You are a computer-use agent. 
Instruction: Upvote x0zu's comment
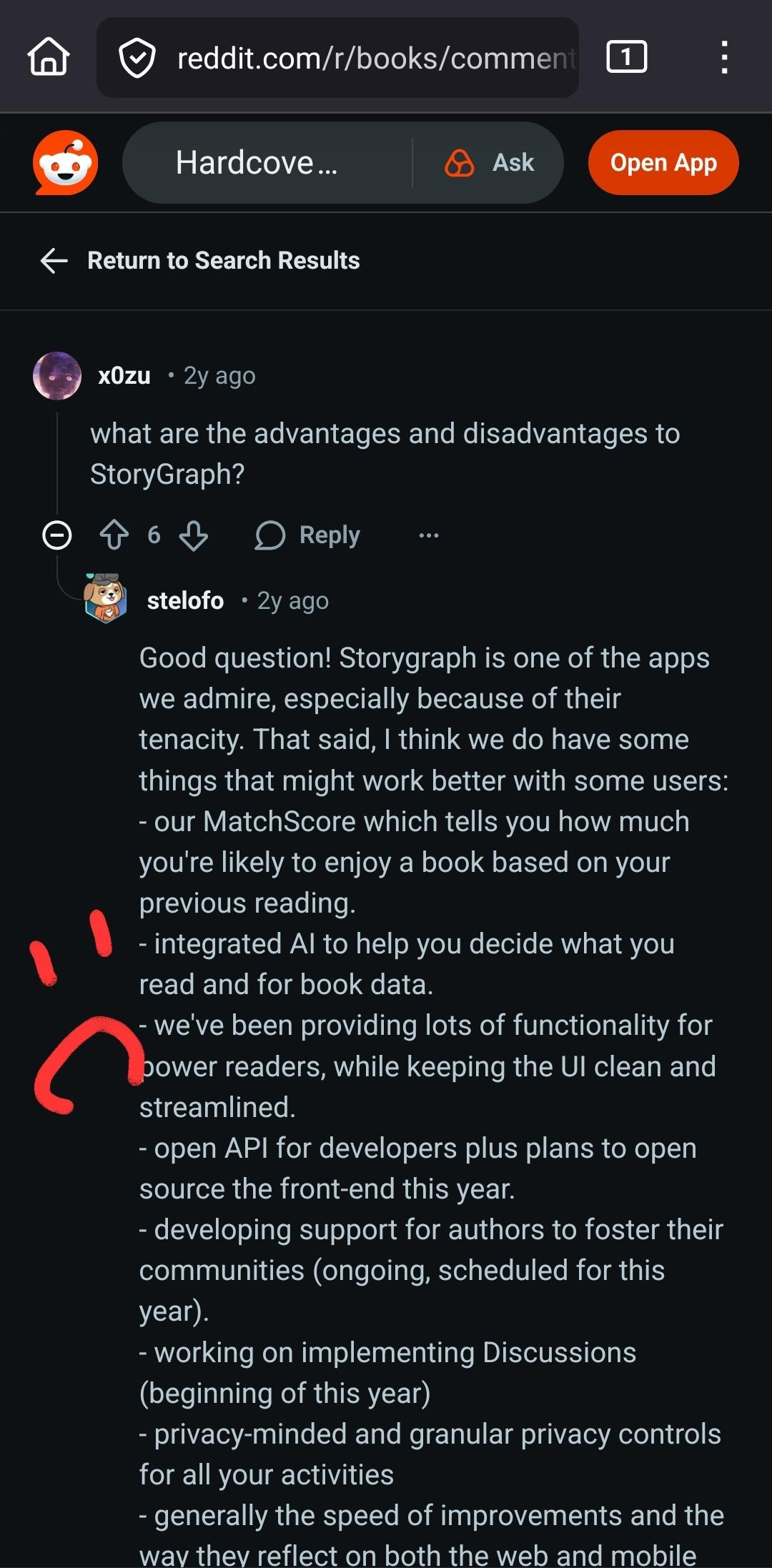[x=114, y=535]
